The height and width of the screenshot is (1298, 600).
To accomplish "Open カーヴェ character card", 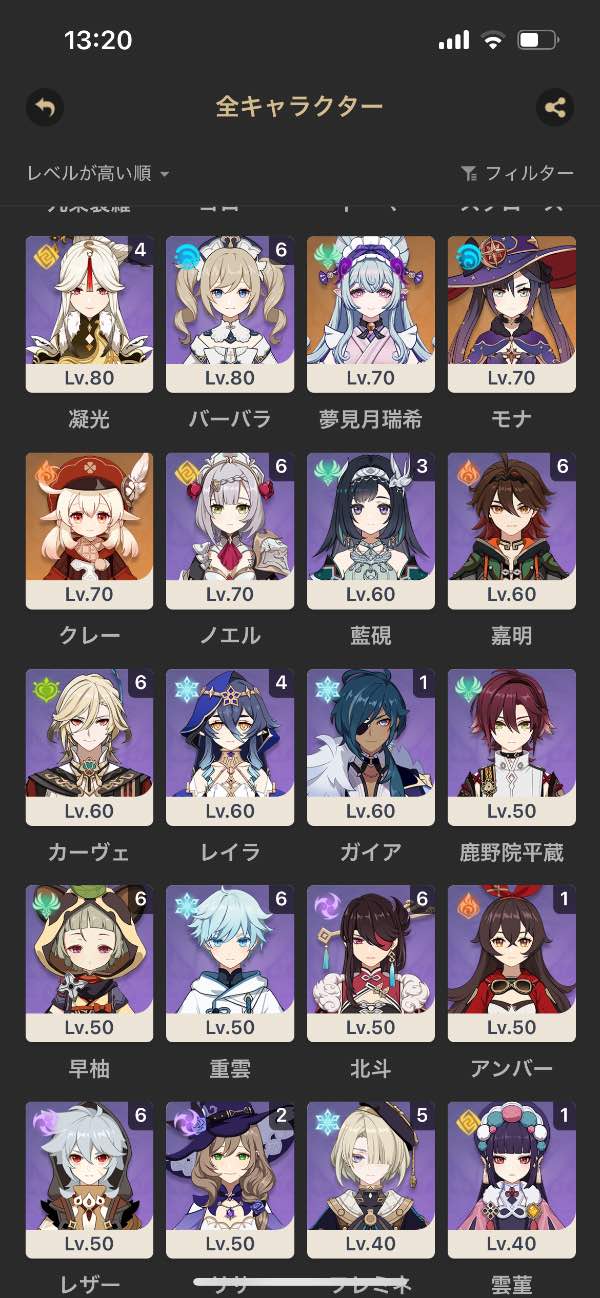I will (x=89, y=747).
